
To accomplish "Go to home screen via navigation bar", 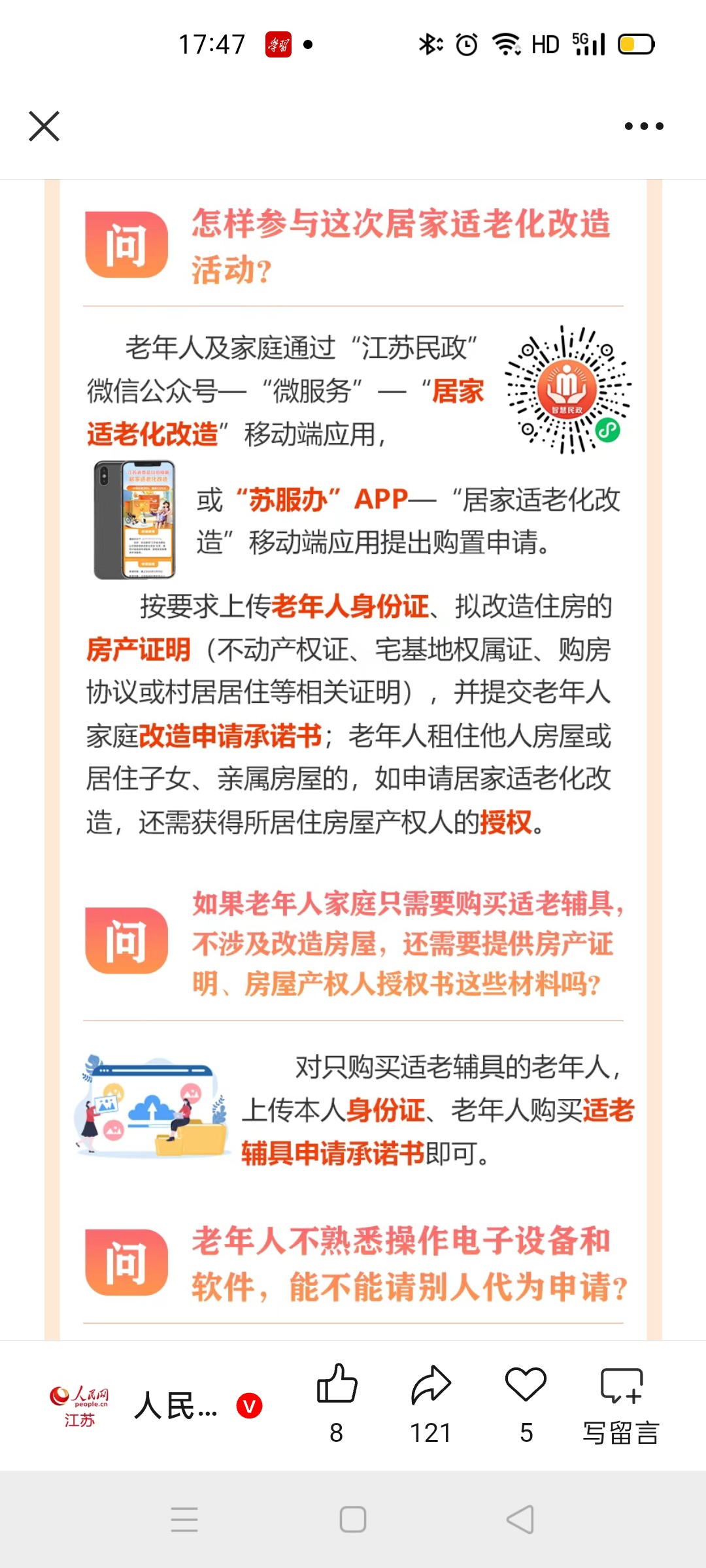I will (353, 1520).
